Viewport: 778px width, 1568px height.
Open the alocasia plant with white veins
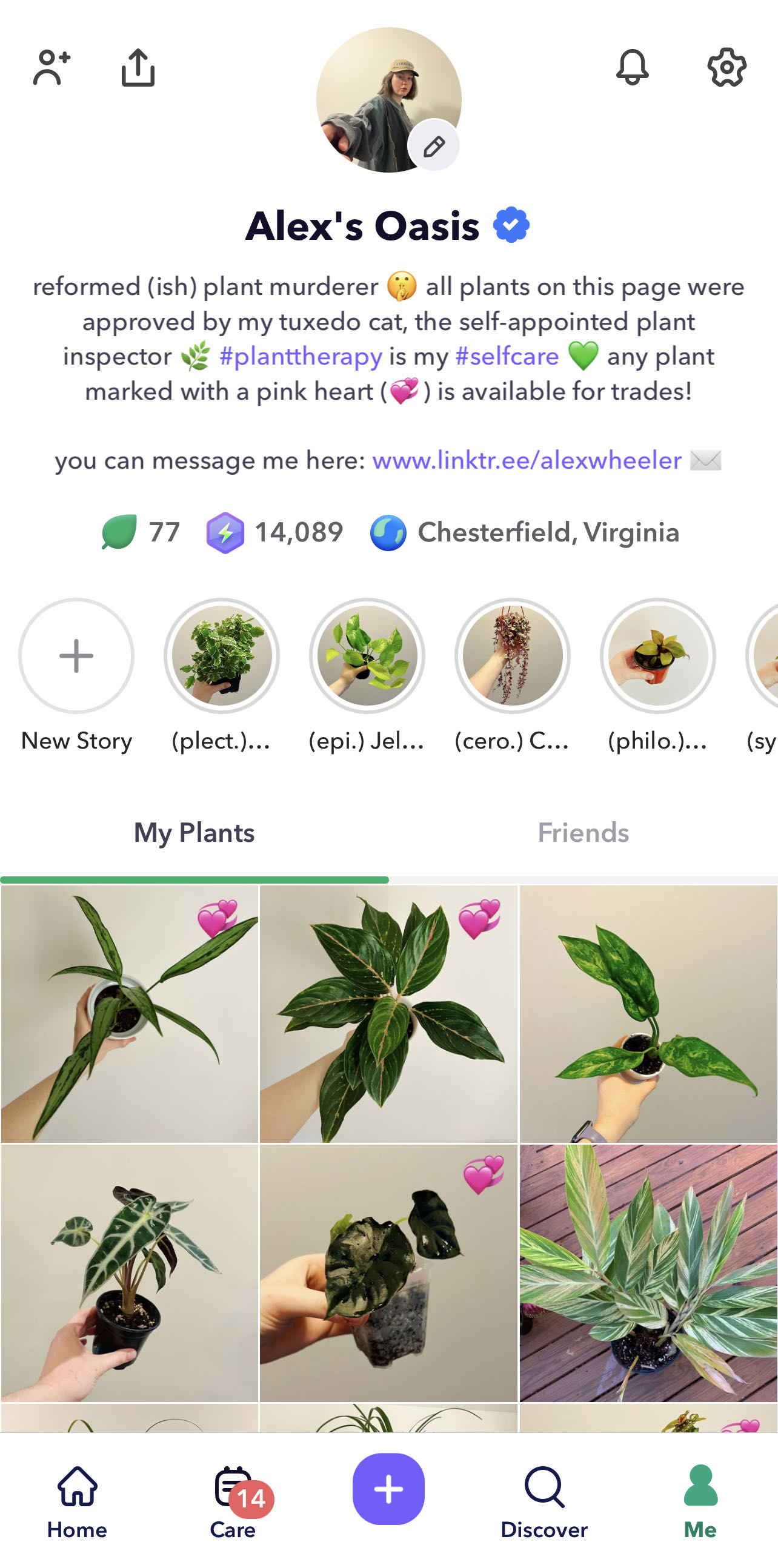click(129, 1272)
